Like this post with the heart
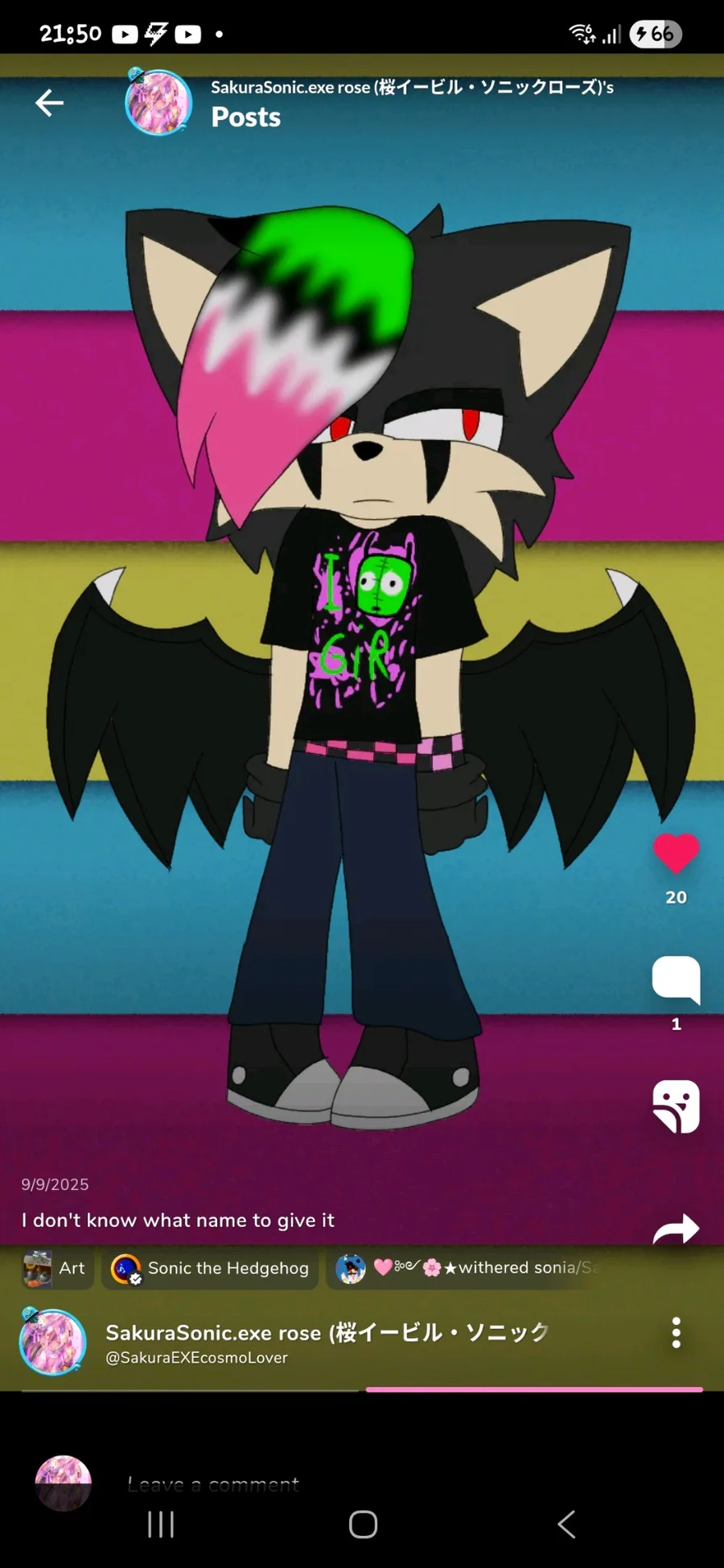724x1568 pixels. [676, 854]
